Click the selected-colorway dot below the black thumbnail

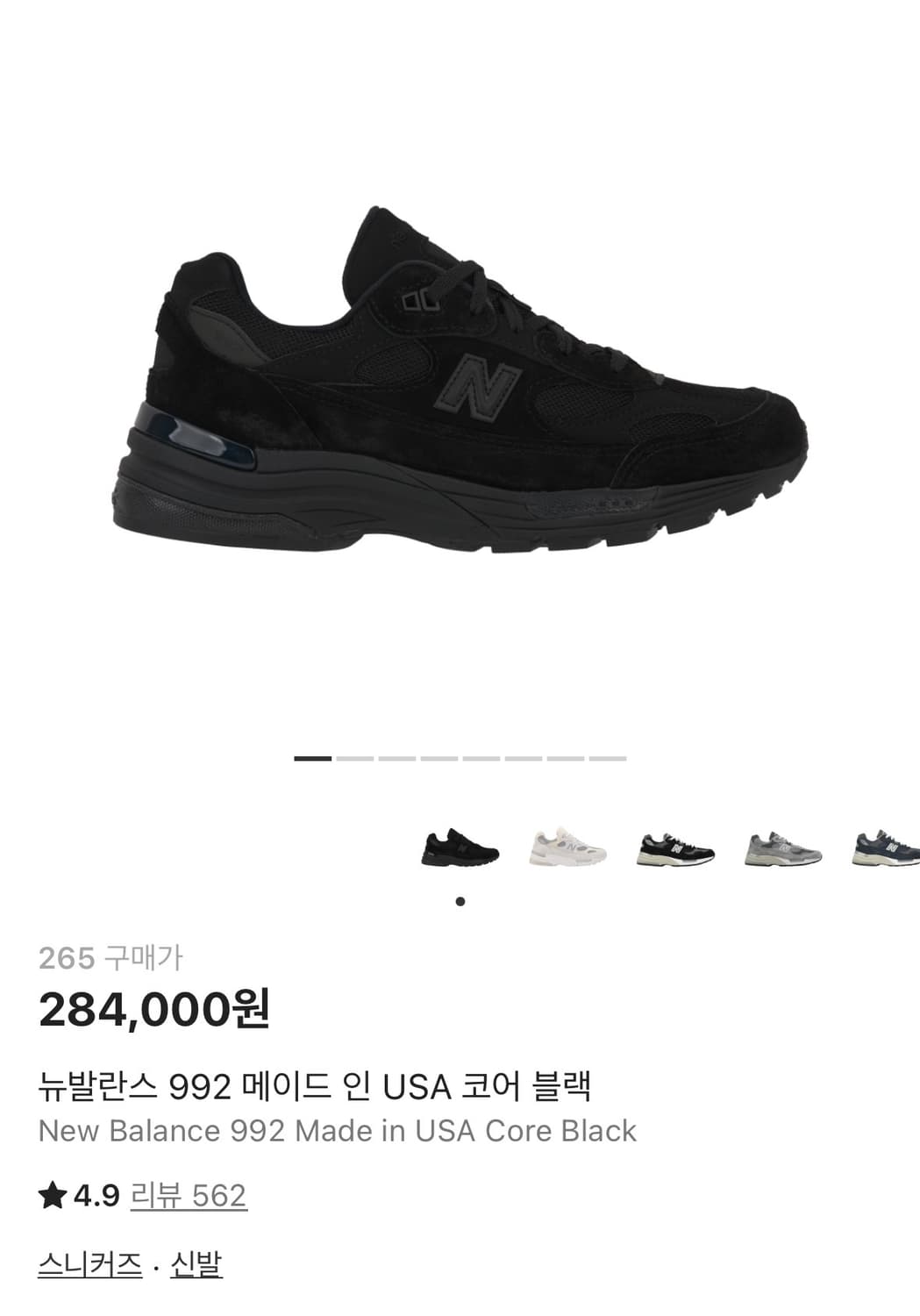[460, 899]
